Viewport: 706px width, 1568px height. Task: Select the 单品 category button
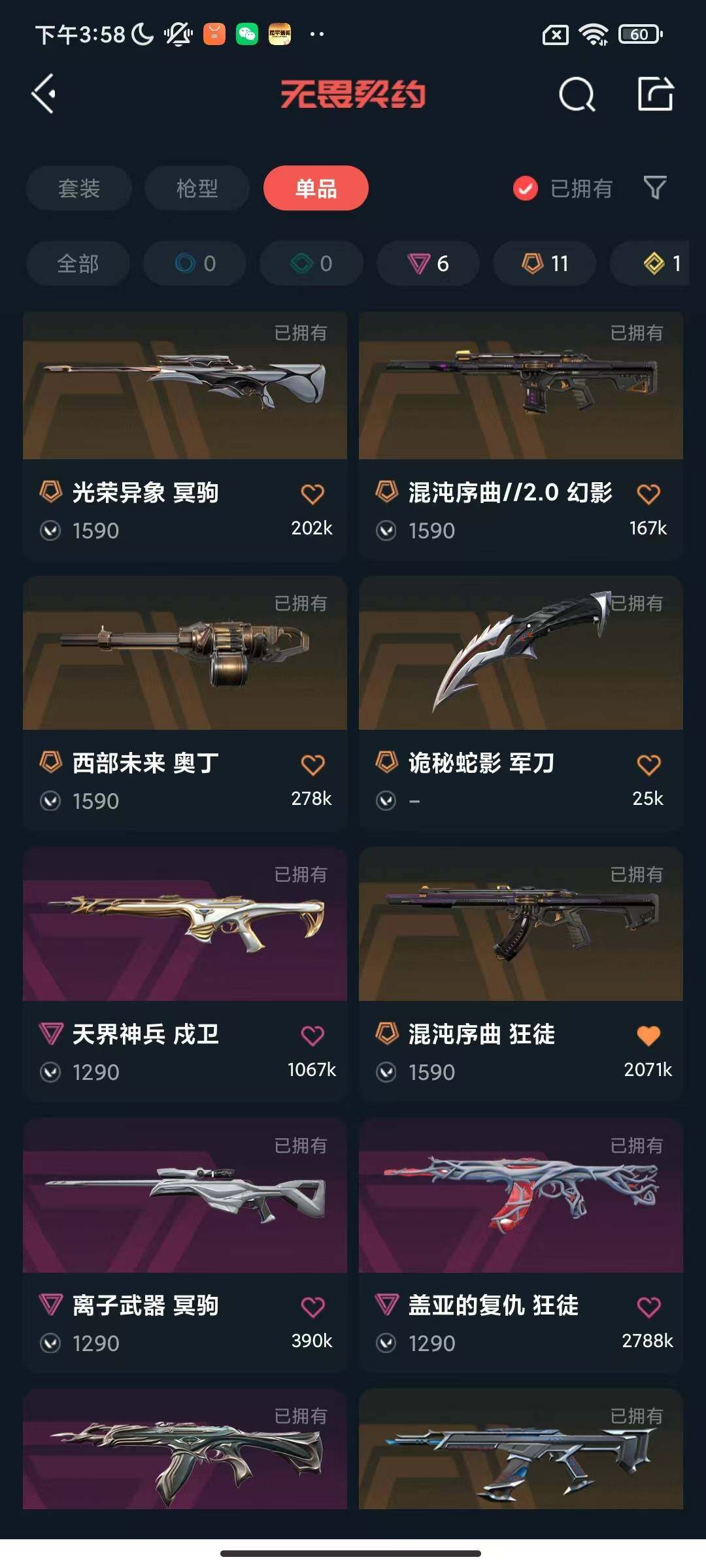tap(316, 189)
